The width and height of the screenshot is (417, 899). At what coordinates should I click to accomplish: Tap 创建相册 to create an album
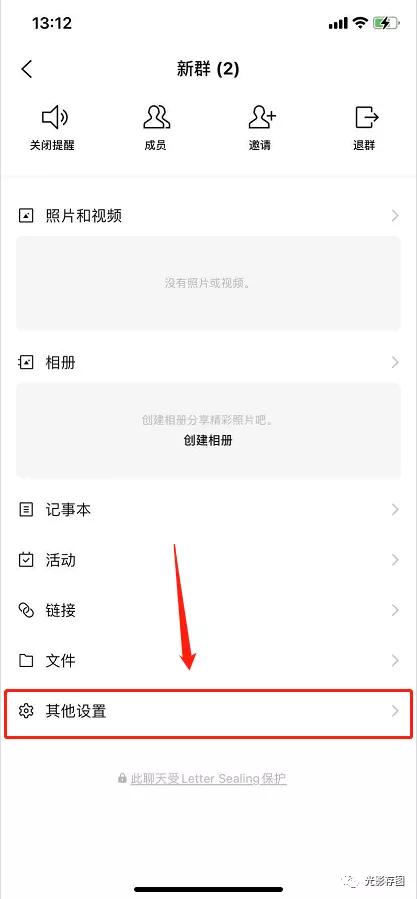[x=208, y=440]
